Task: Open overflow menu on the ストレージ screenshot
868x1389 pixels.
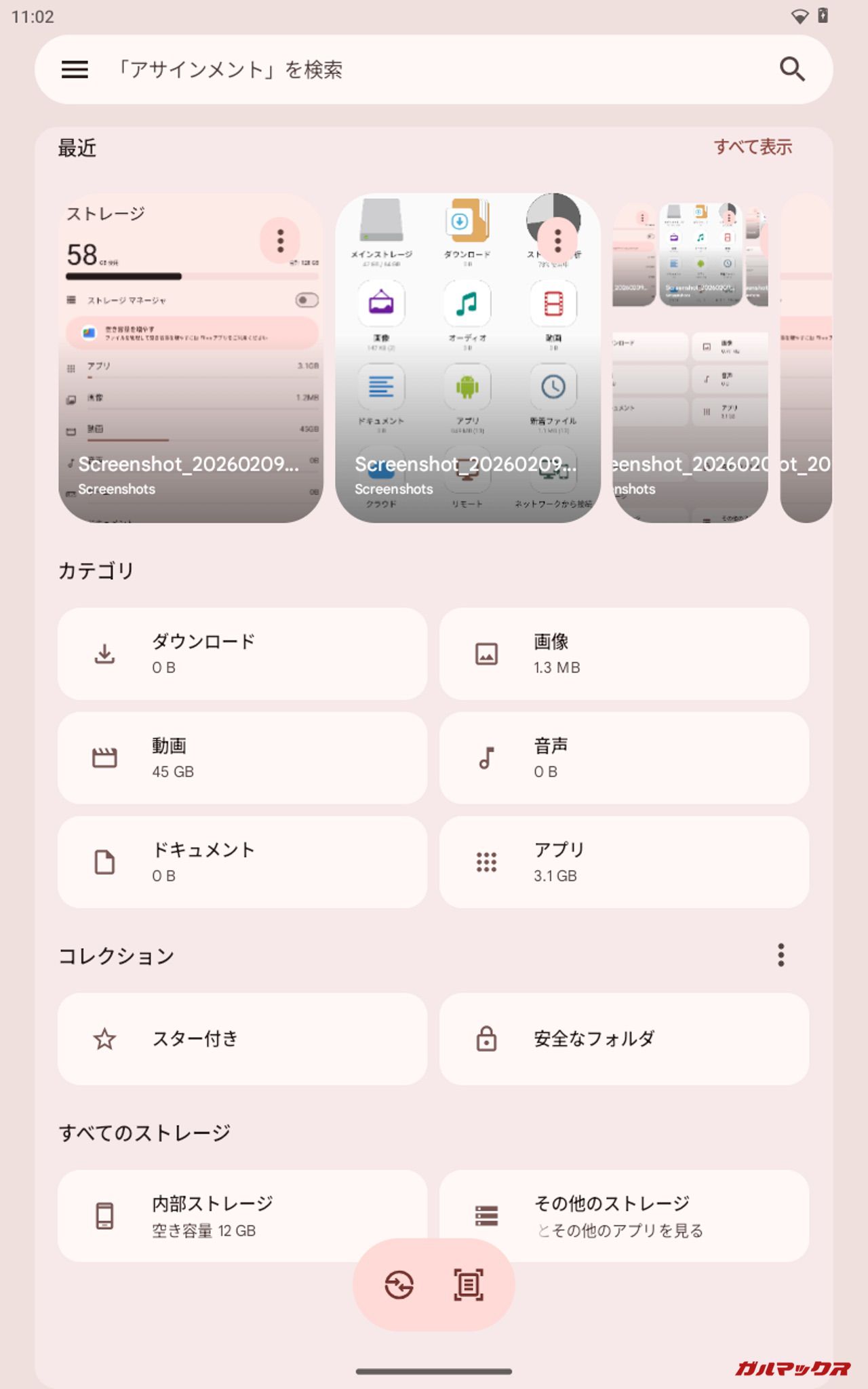Action: [x=280, y=240]
